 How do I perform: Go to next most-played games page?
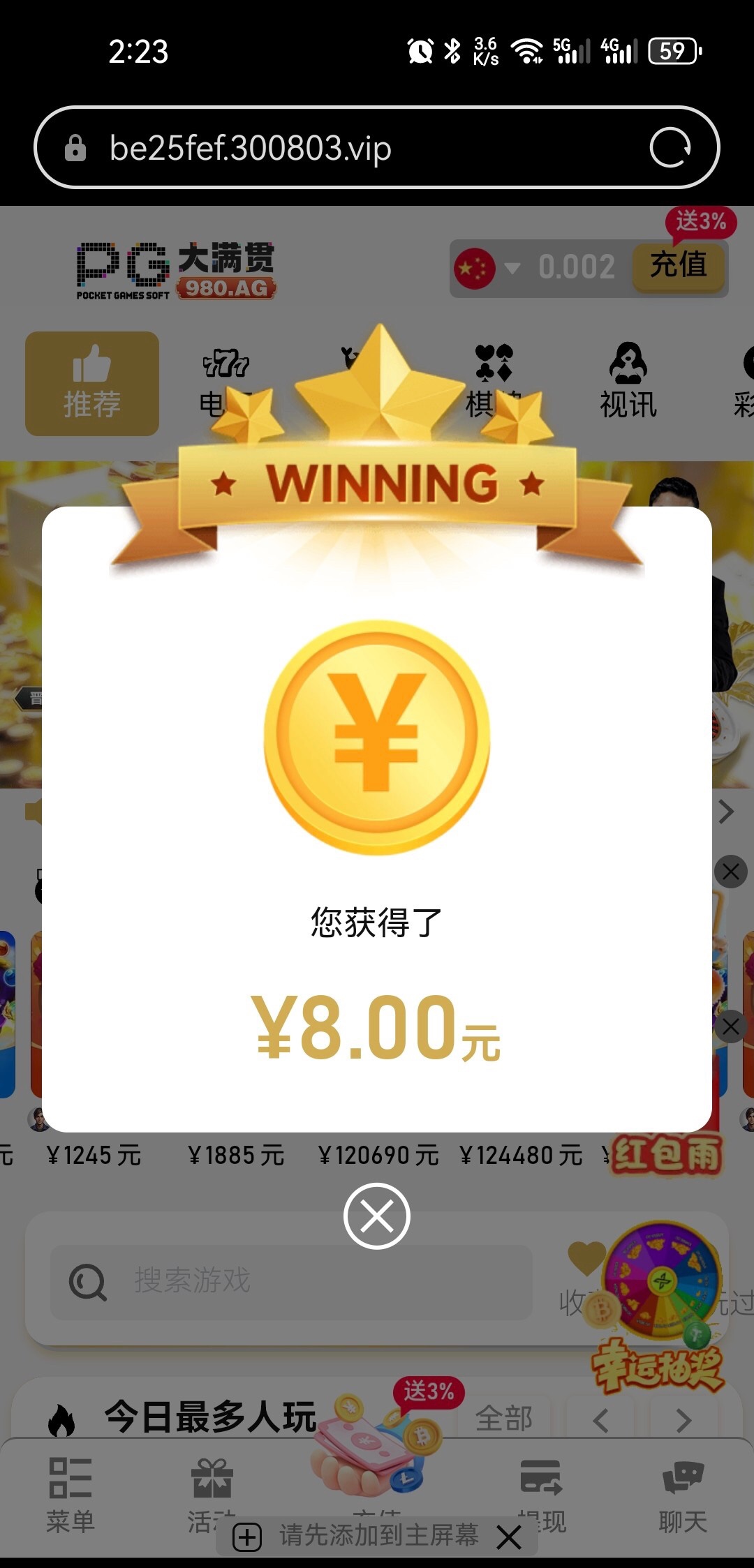point(684,1420)
